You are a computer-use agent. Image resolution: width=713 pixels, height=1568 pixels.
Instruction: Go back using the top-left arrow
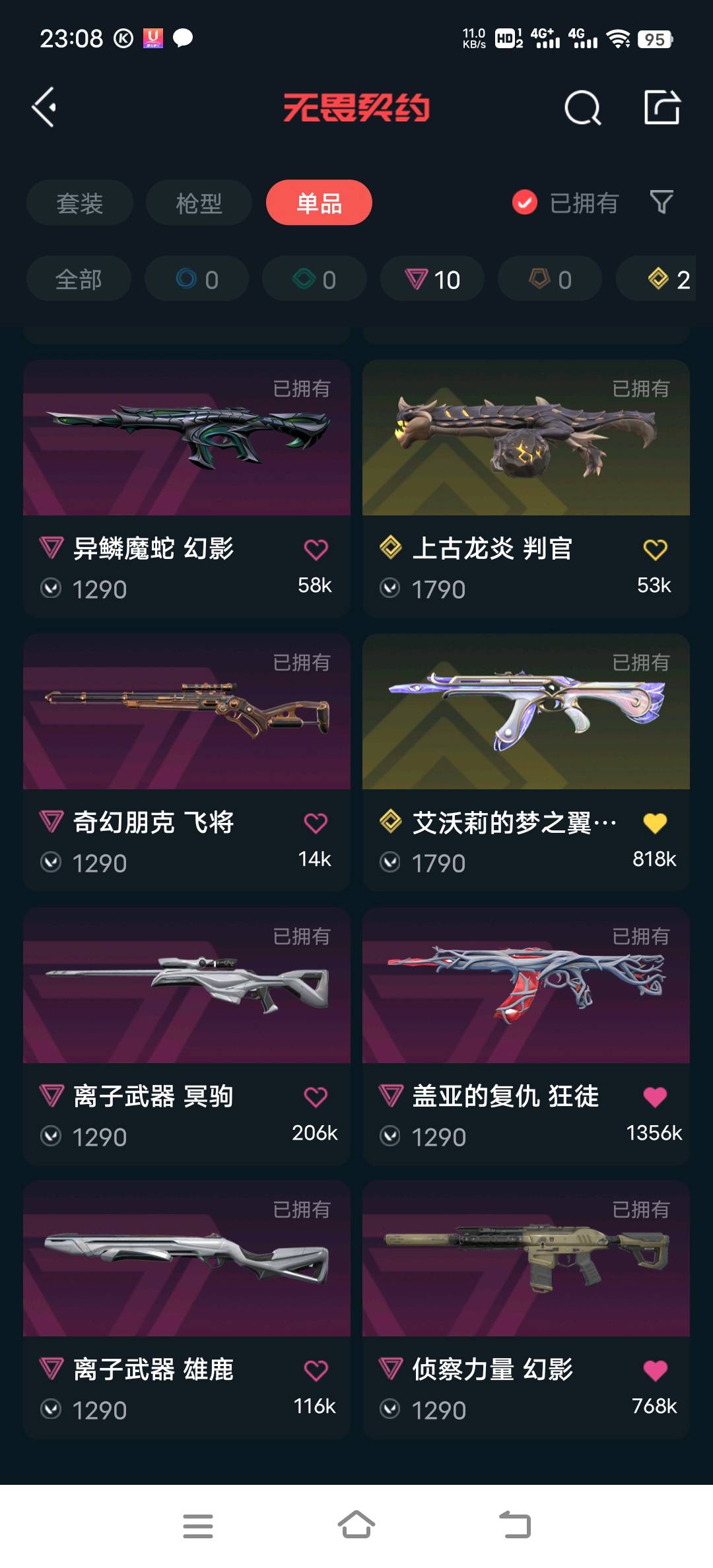[44, 107]
